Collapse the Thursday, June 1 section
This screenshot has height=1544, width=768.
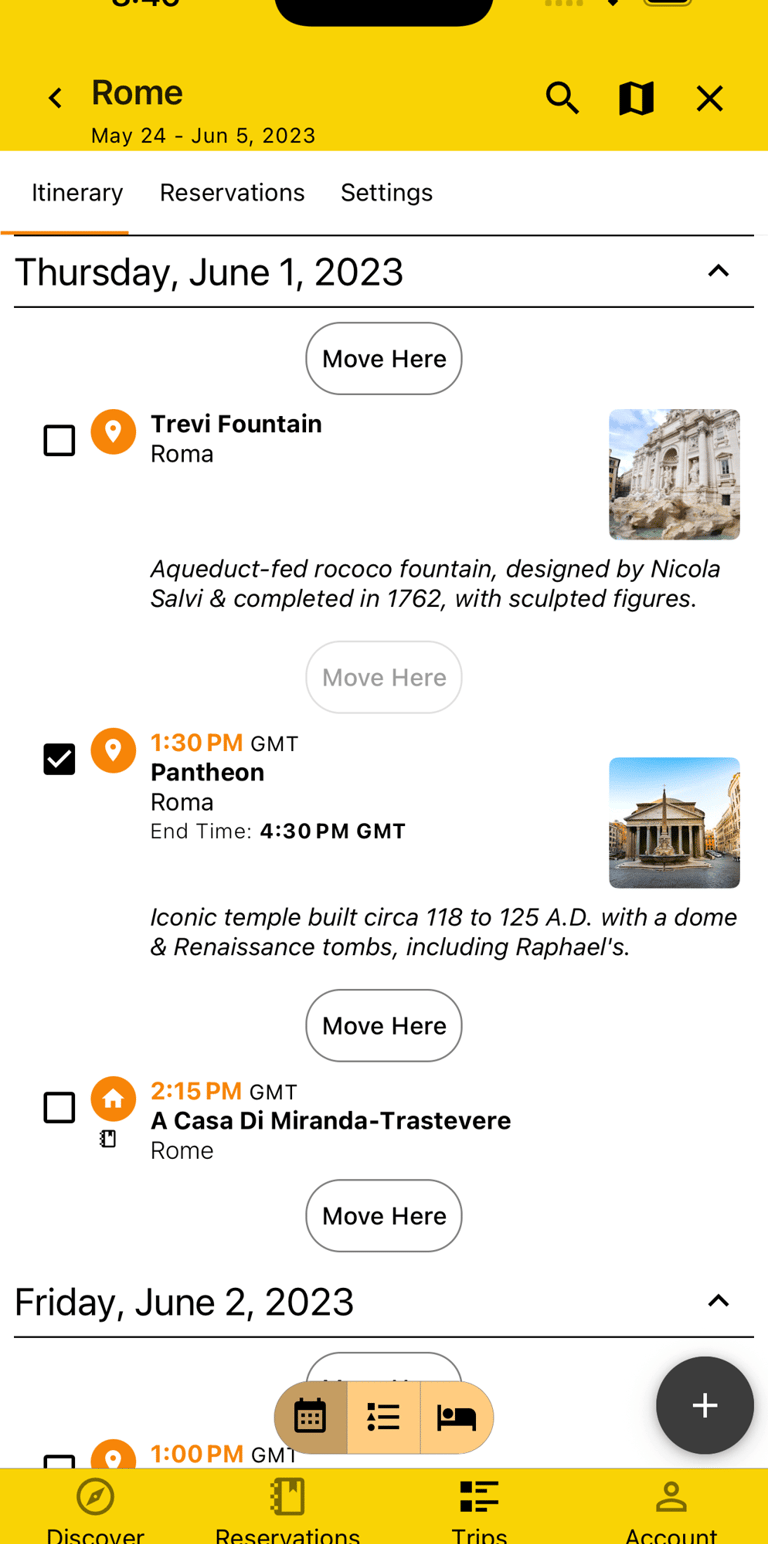[717, 270]
